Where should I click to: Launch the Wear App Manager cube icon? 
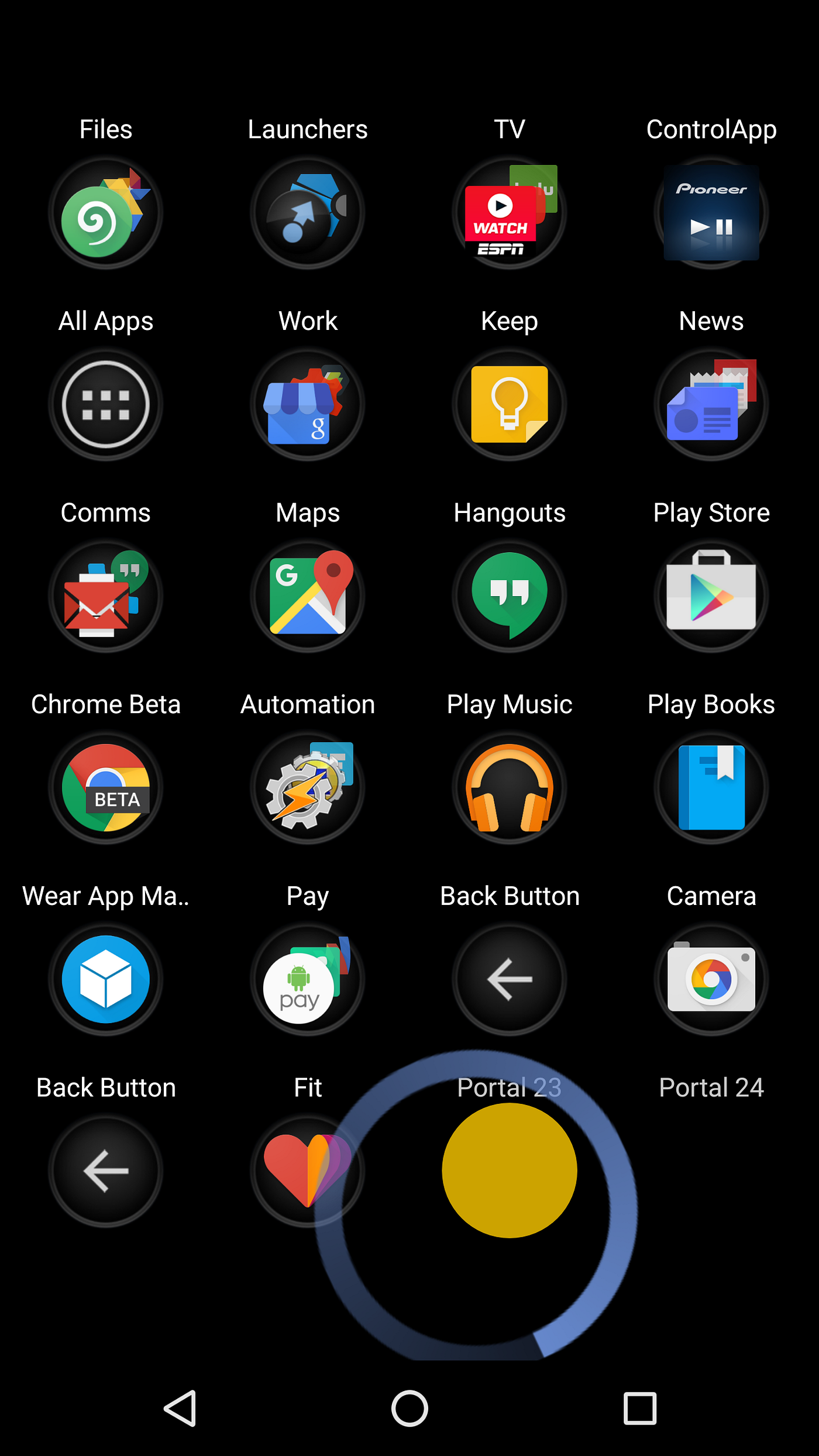coord(106,980)
